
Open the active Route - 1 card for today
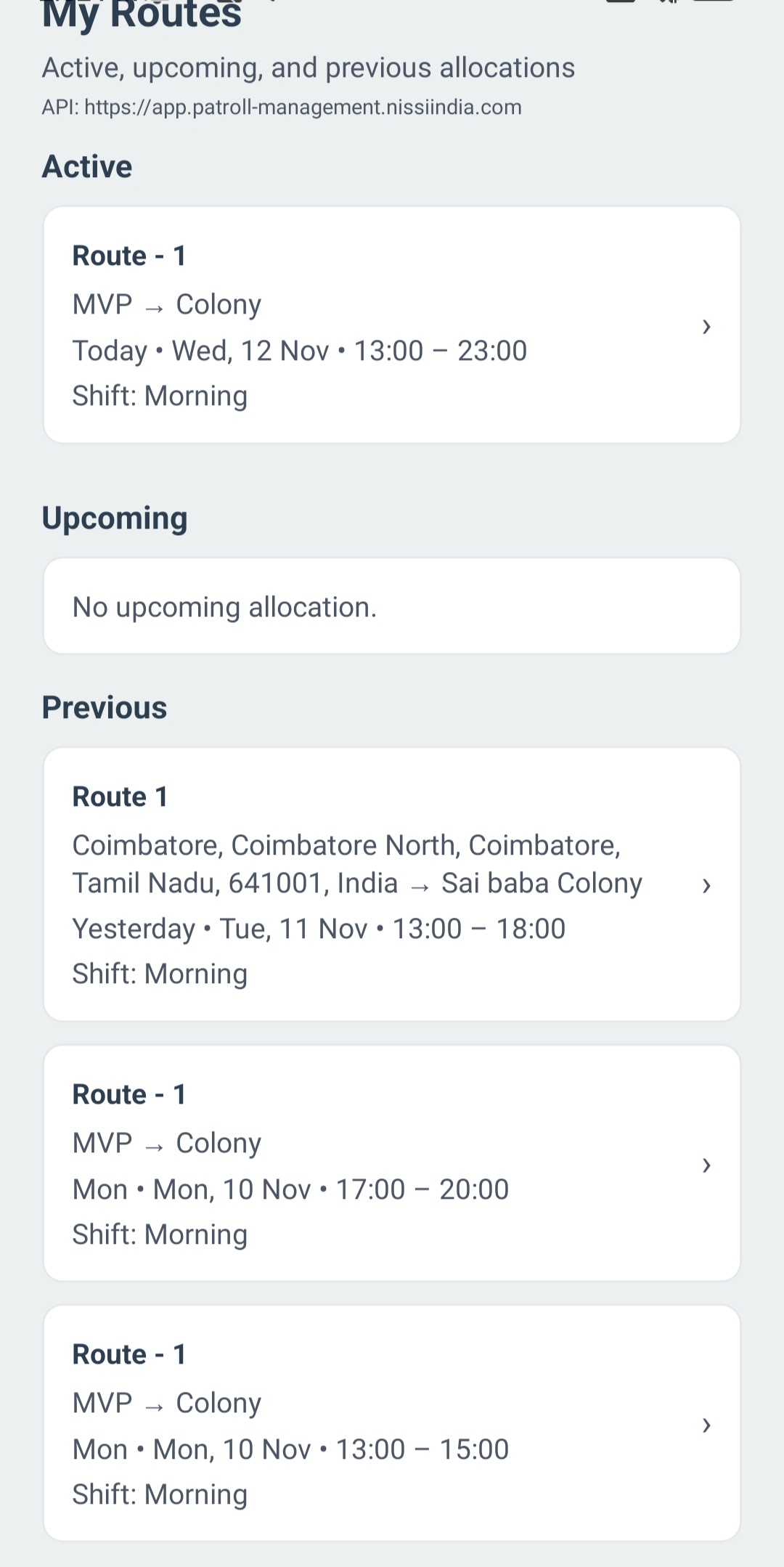point(392,325)
